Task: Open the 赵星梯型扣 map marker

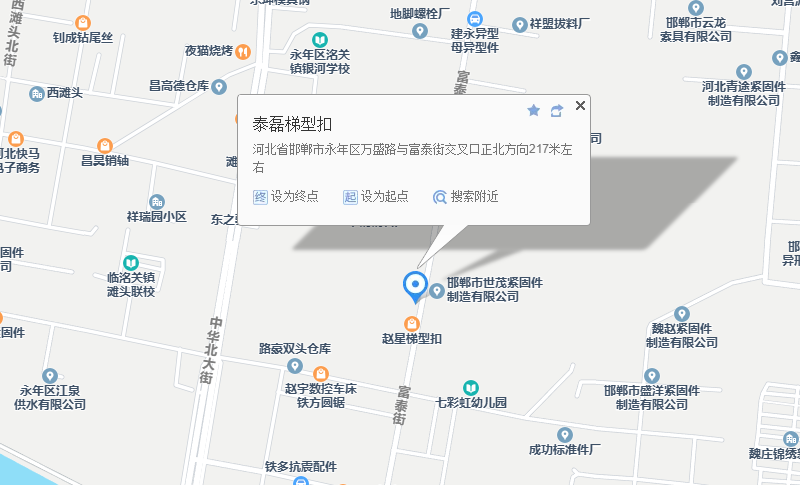Action: click(410, 323)
